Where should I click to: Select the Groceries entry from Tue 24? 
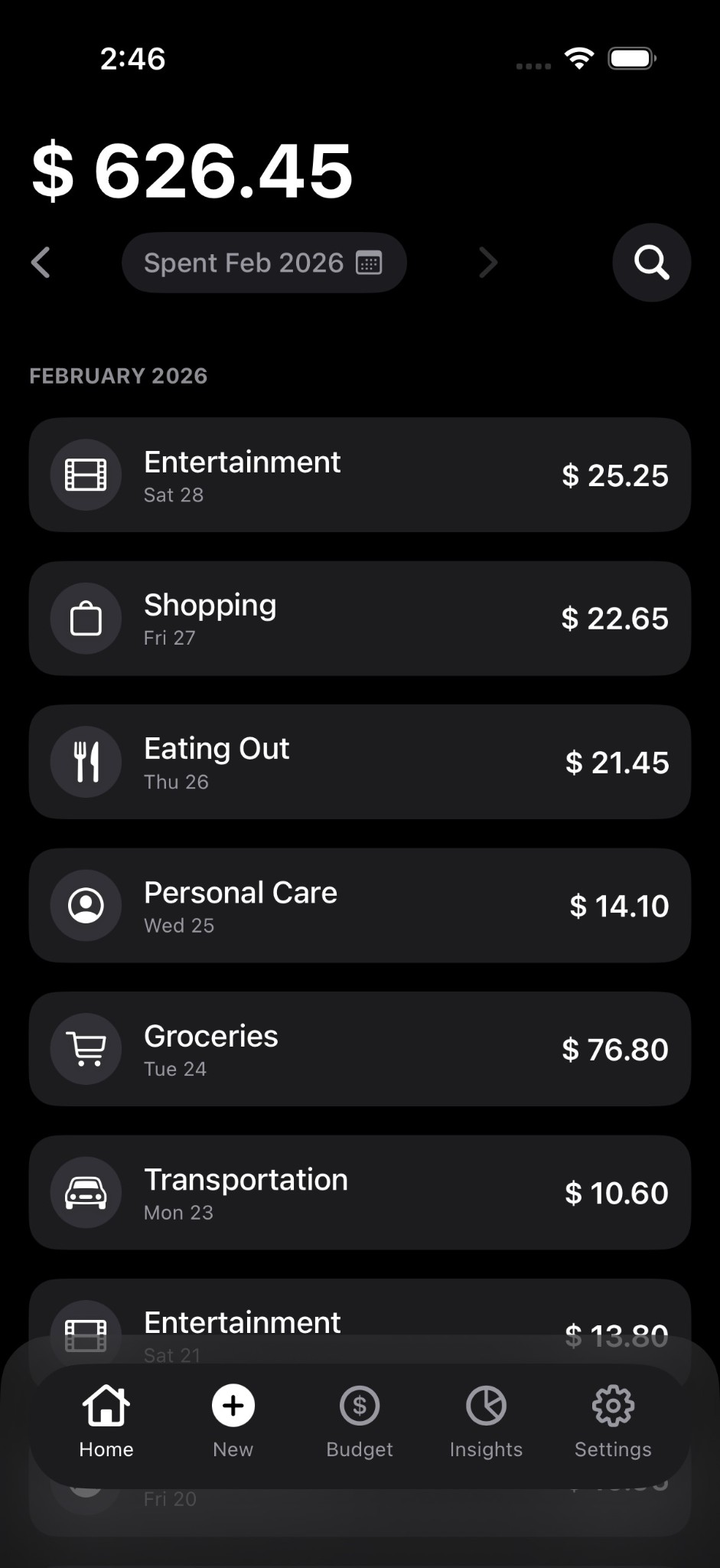(360, 1049)
